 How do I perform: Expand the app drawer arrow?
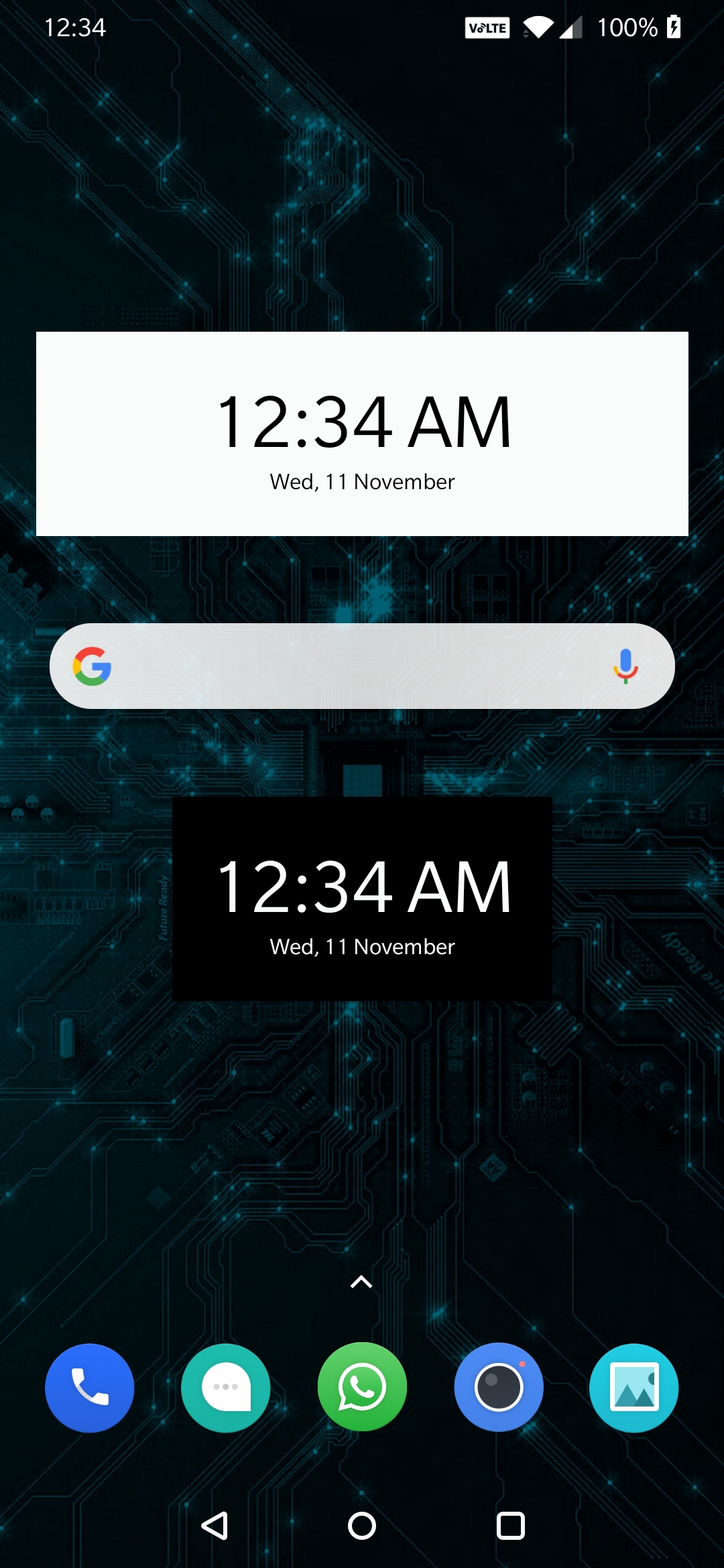click(x=361, y=1282)
